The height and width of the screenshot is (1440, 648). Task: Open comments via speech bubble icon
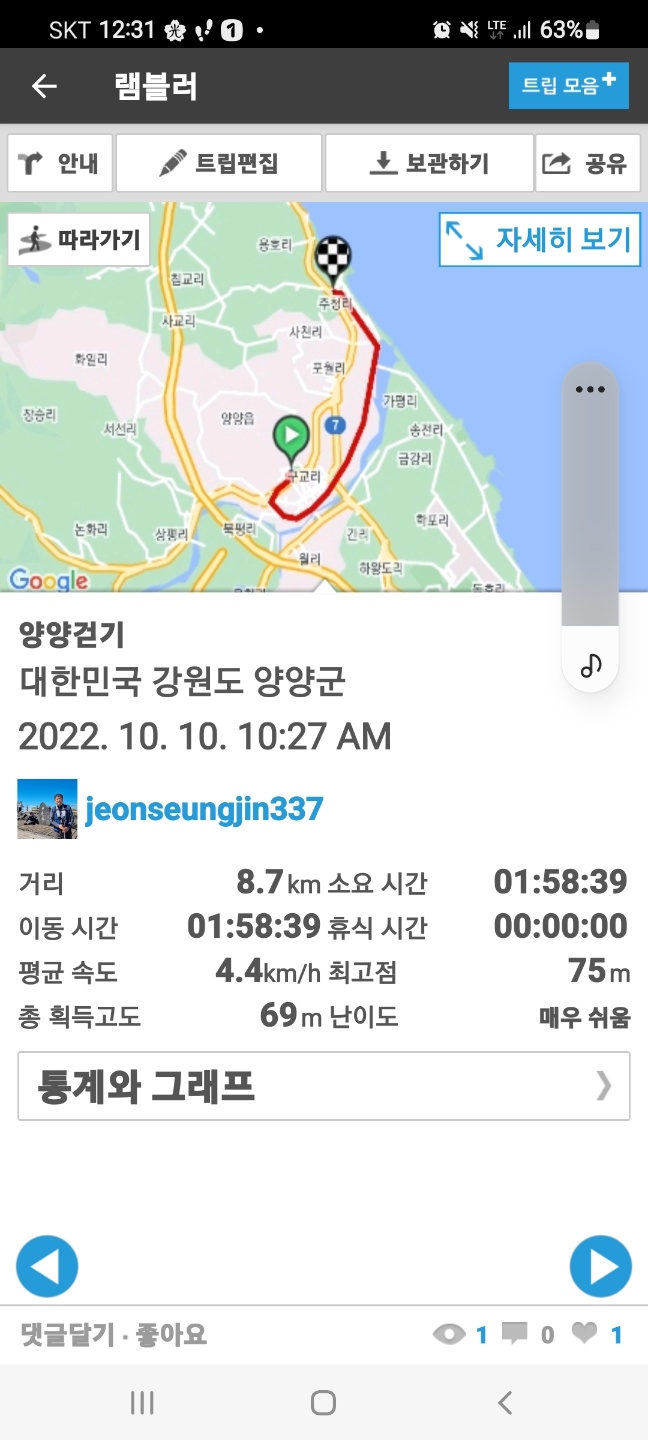point(515,1333)
